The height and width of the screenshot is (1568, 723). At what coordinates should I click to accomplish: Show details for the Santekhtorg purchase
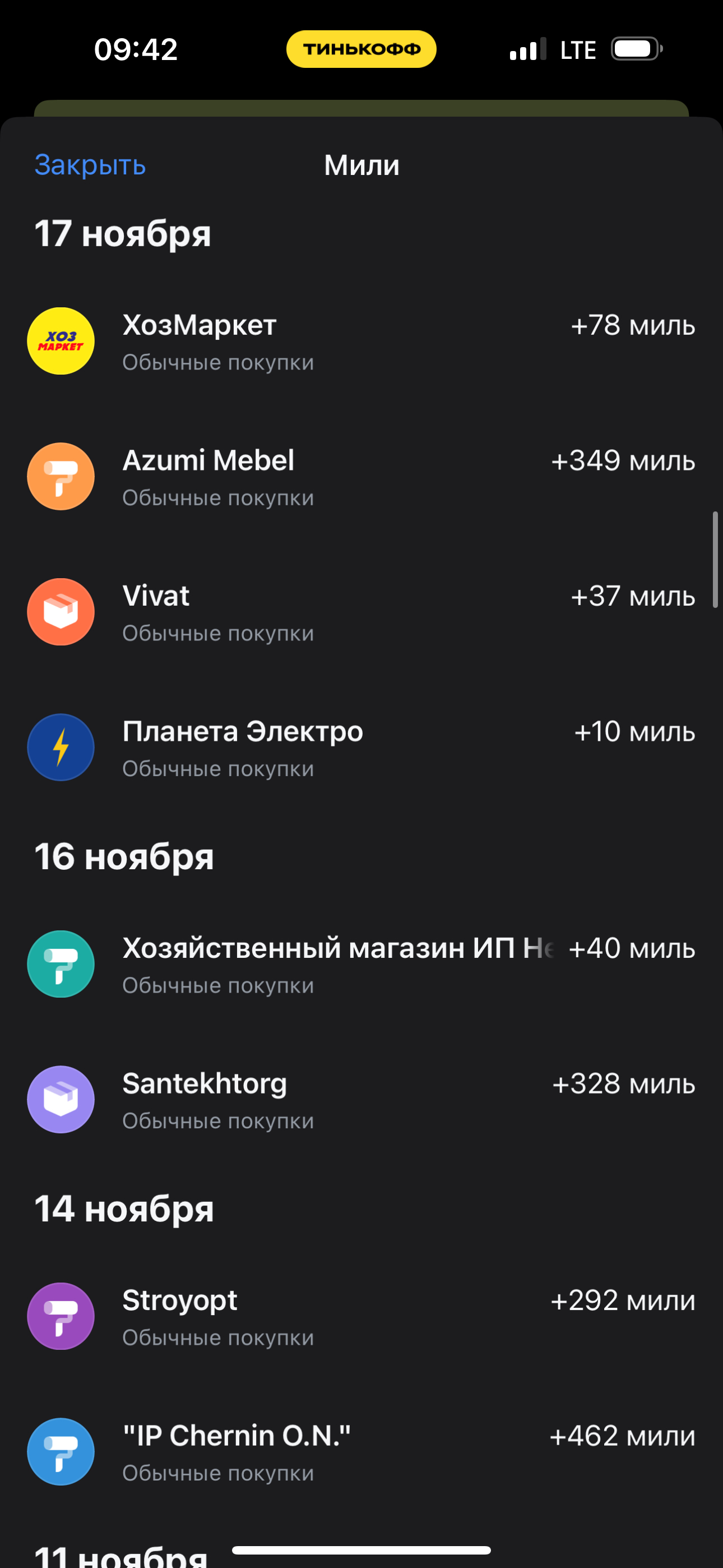click(x=361, y=1100)
